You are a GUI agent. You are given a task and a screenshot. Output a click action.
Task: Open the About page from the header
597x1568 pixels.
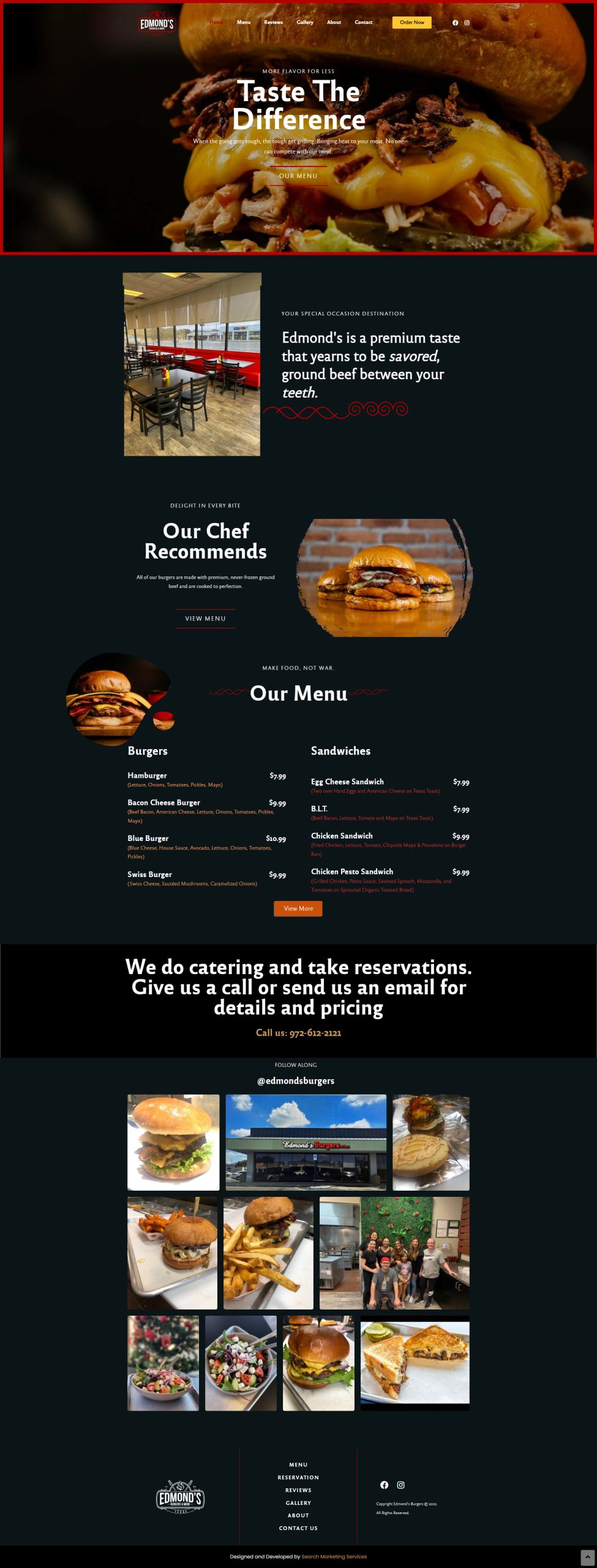point(334,22)
